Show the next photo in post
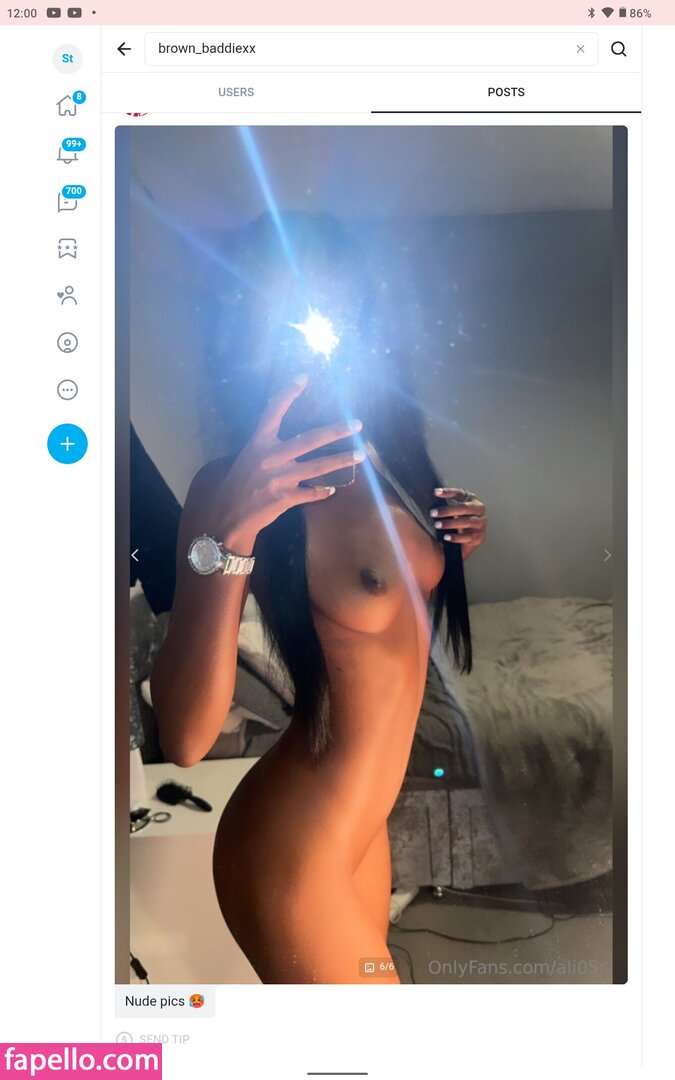The height and width of the screenshot is (1080, 675). click(607, 555)
